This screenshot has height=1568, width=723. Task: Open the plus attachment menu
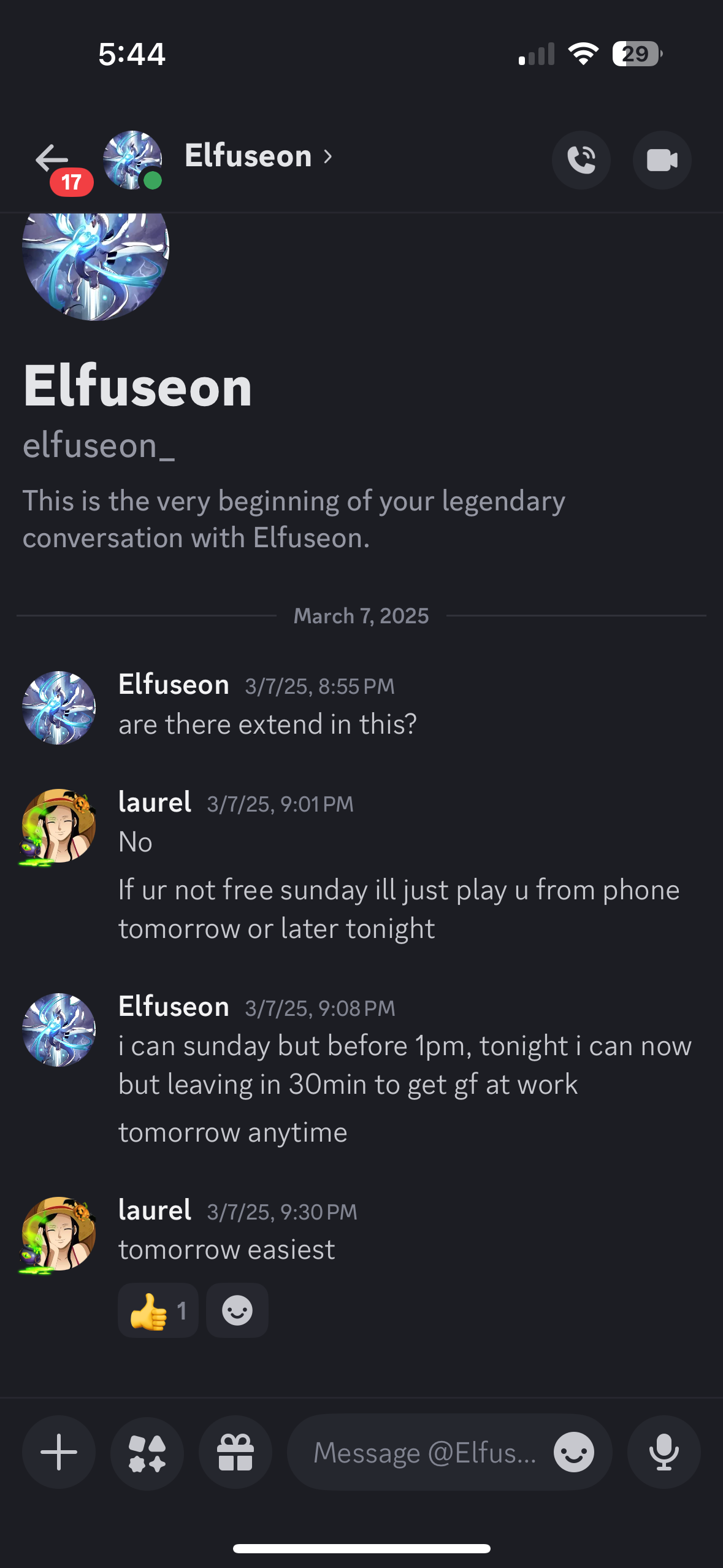point(59,1452)
